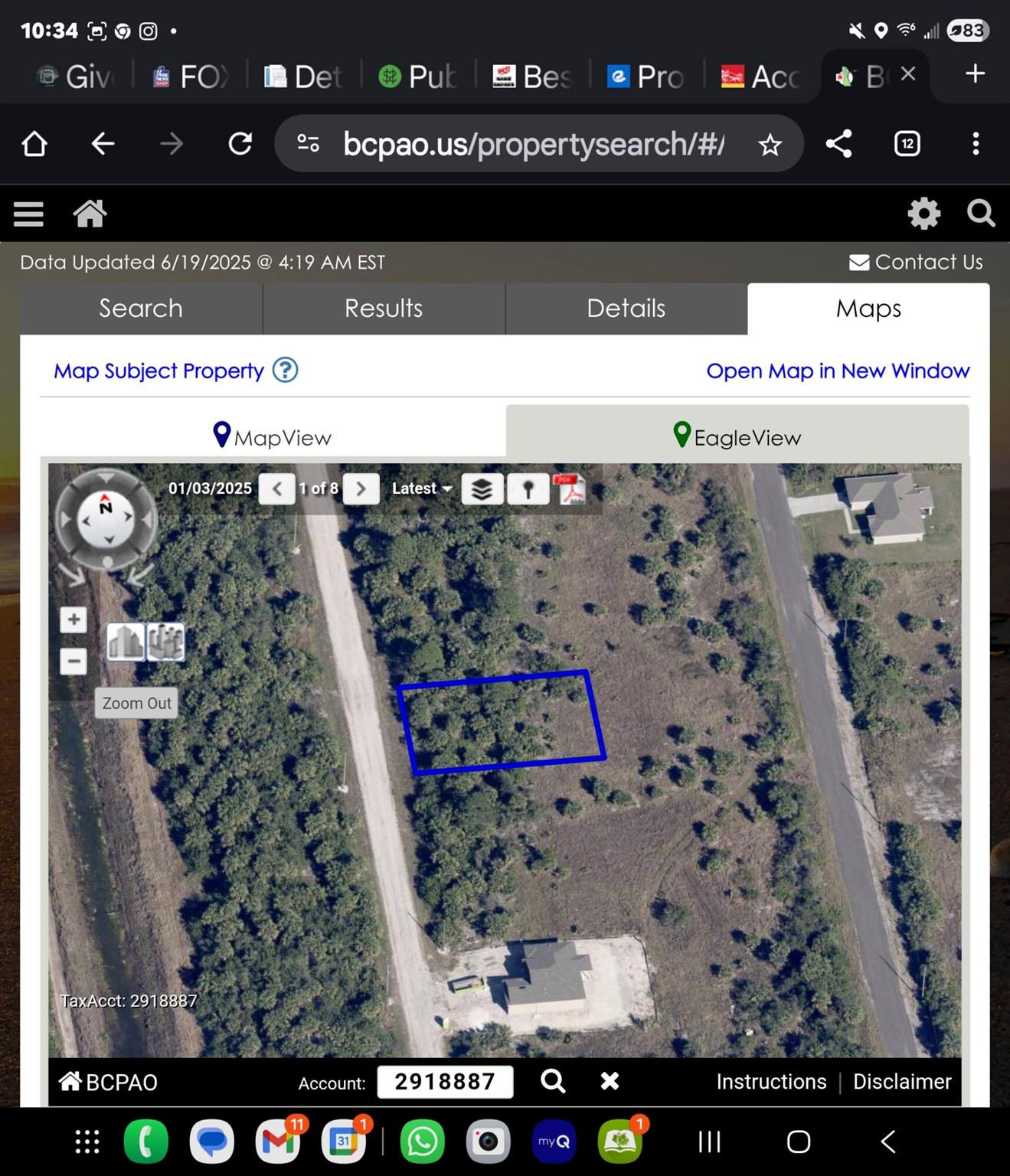Open the Disclaimer link
Image resolution: width=1010 pixels, height=1176 pixels.
[x=902, y=1081]
